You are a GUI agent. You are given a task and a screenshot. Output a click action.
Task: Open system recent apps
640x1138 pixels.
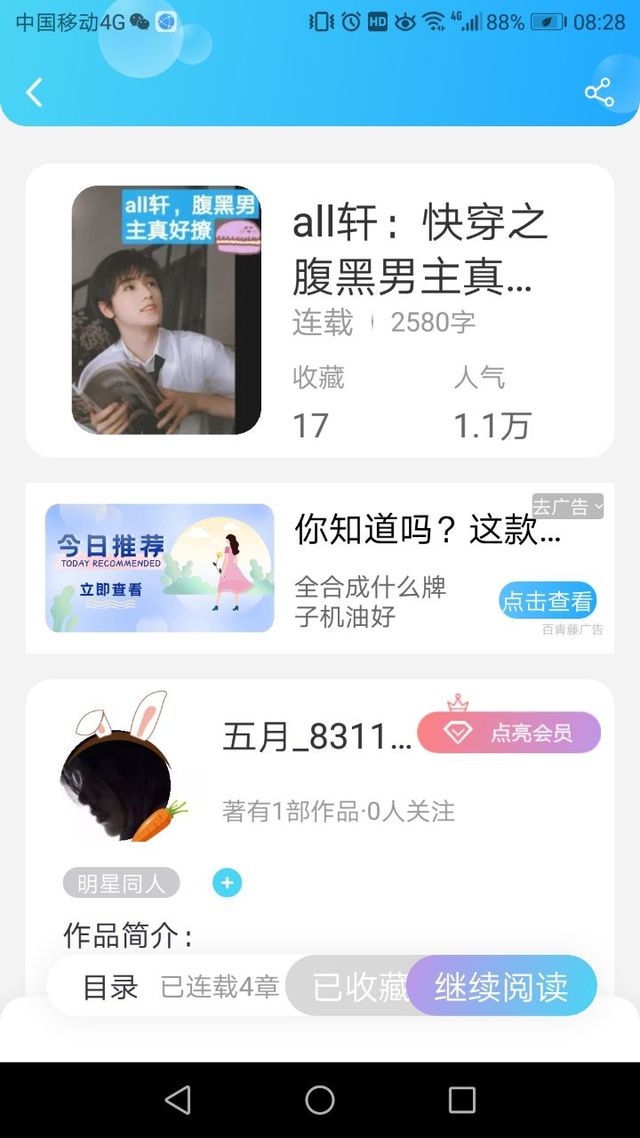pos(461,1100)
